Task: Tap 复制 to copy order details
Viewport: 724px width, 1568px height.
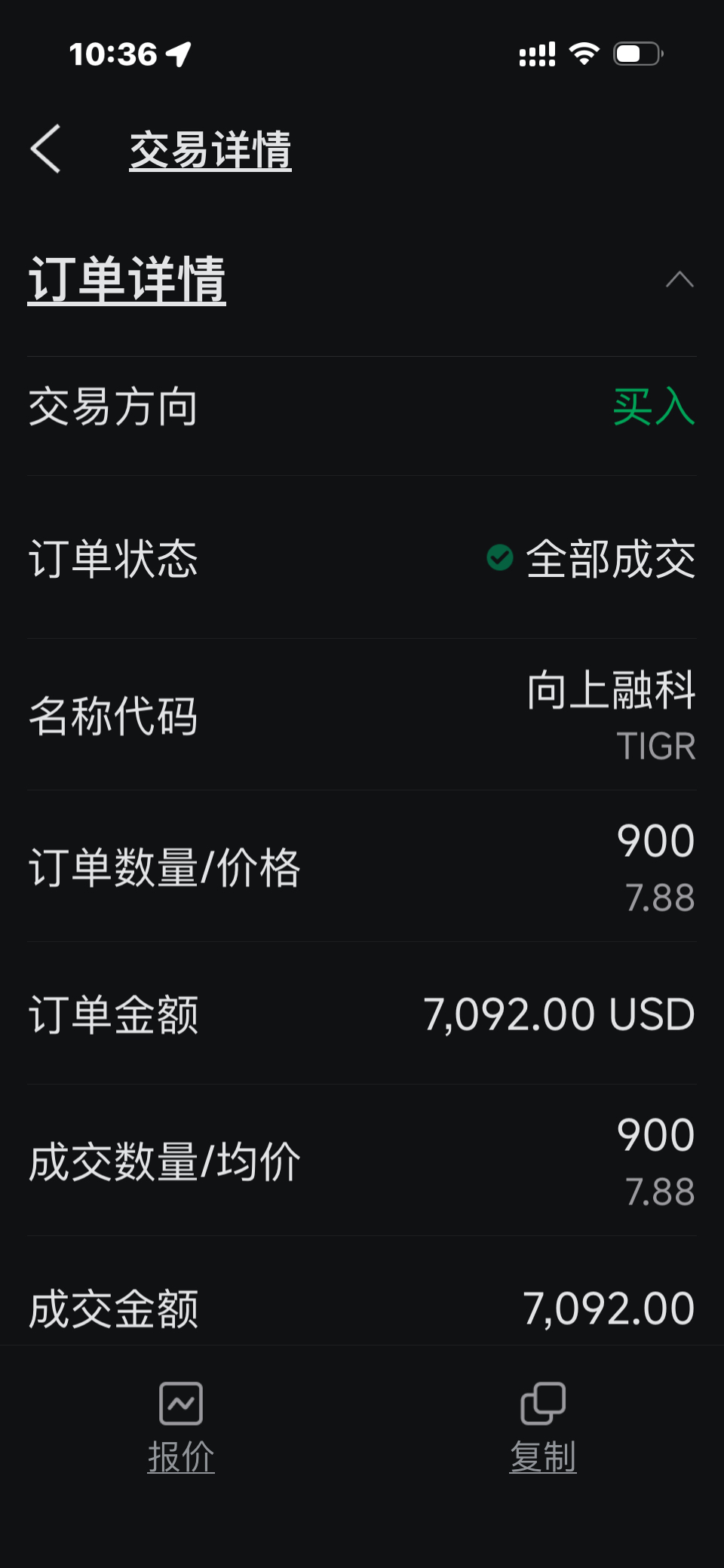Action: coord(543,1428)
